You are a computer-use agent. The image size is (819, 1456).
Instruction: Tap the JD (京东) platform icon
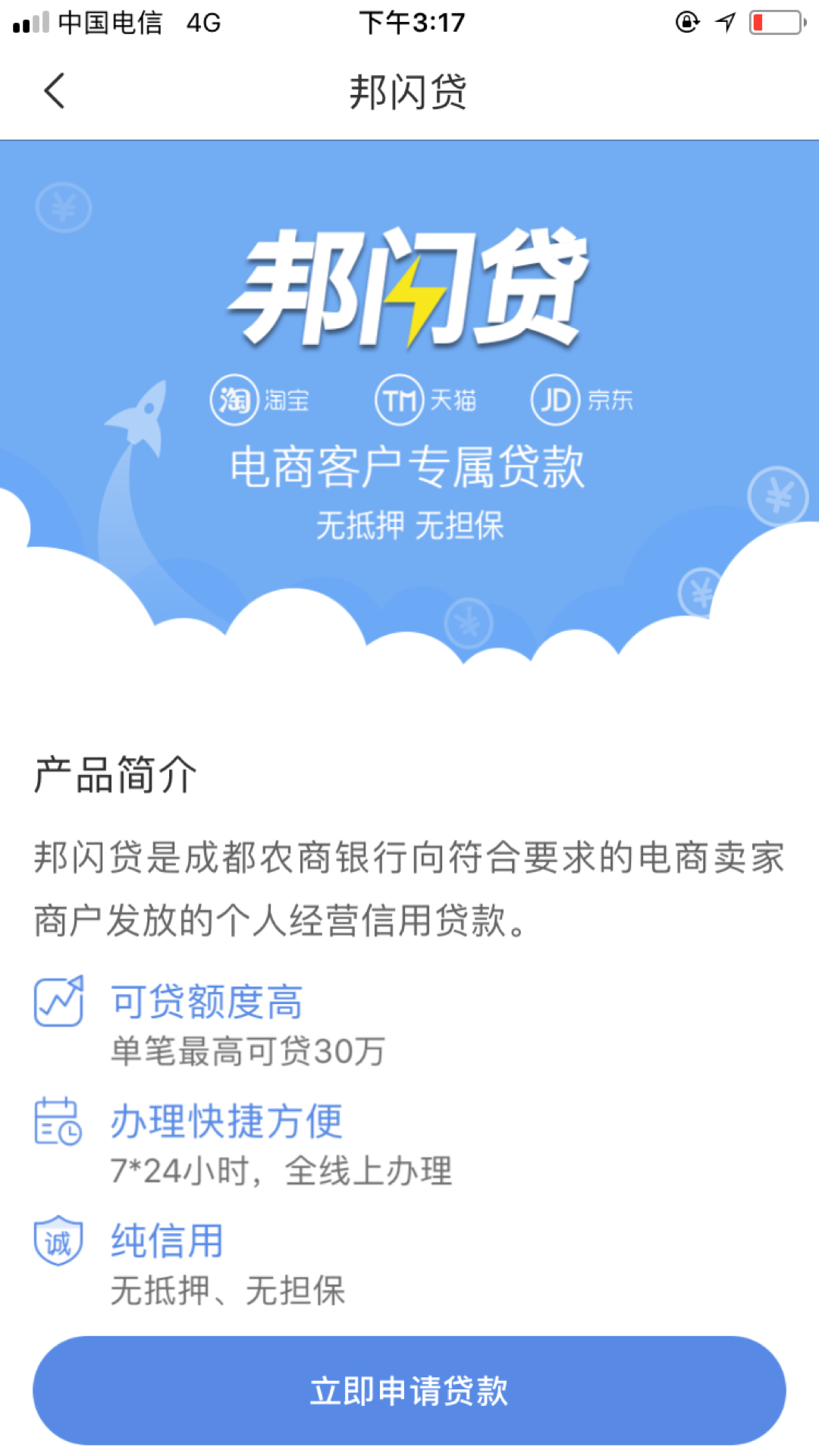pyautogui.click(x=557, y=400)
